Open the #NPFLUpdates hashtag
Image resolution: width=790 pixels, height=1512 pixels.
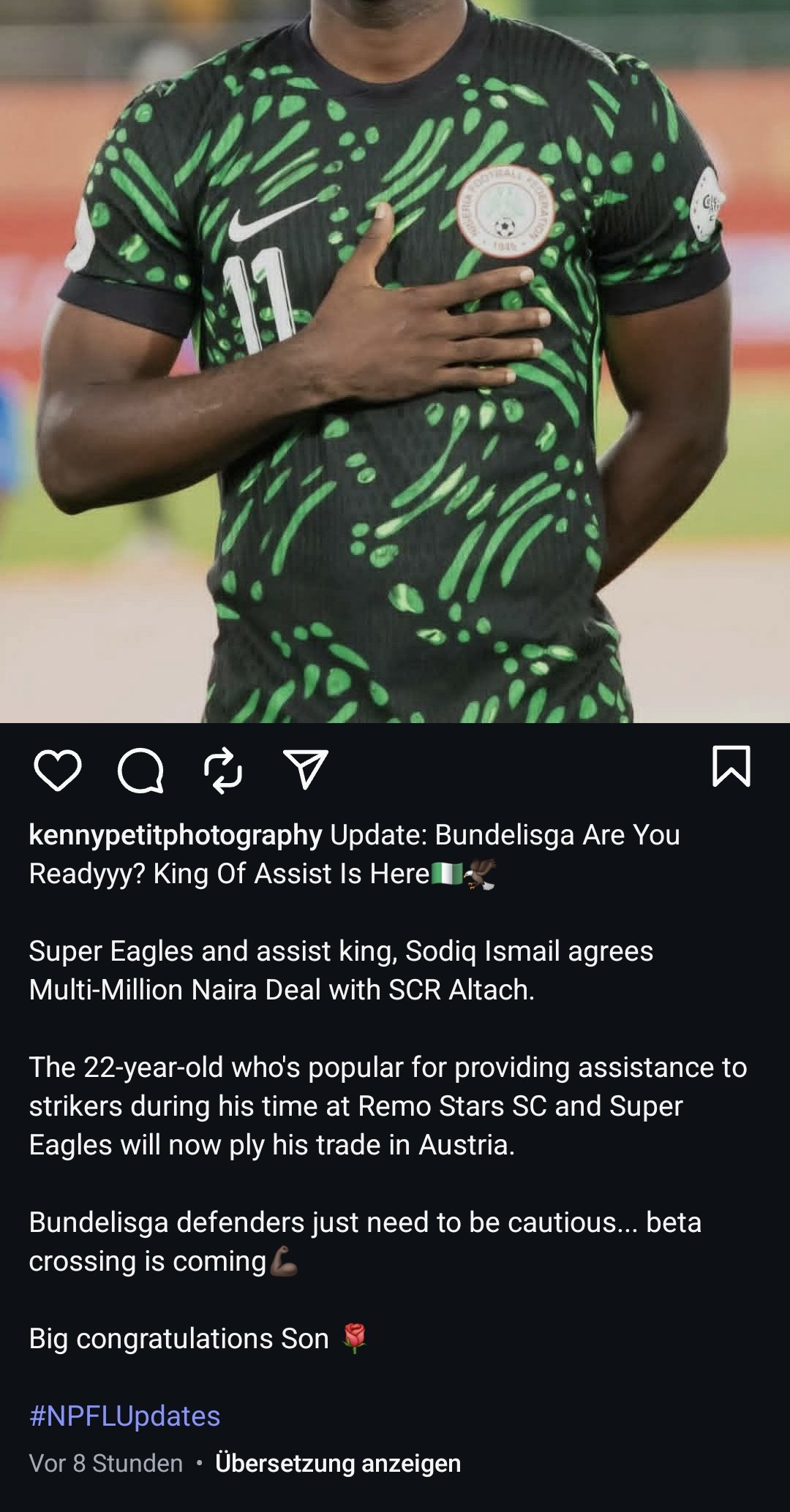click(124, 1415)
